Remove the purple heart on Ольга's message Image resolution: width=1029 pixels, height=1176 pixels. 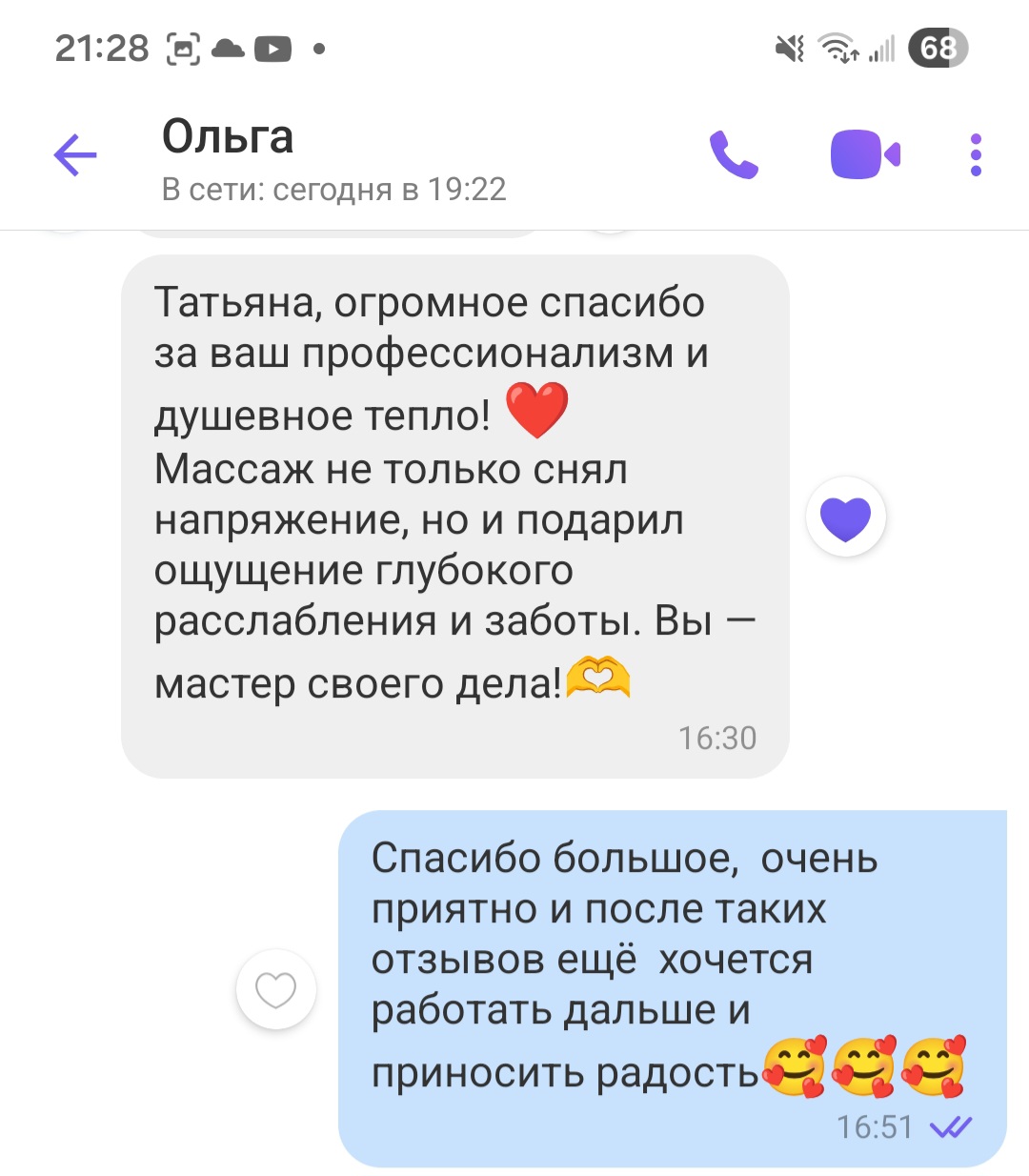(845, 519)
